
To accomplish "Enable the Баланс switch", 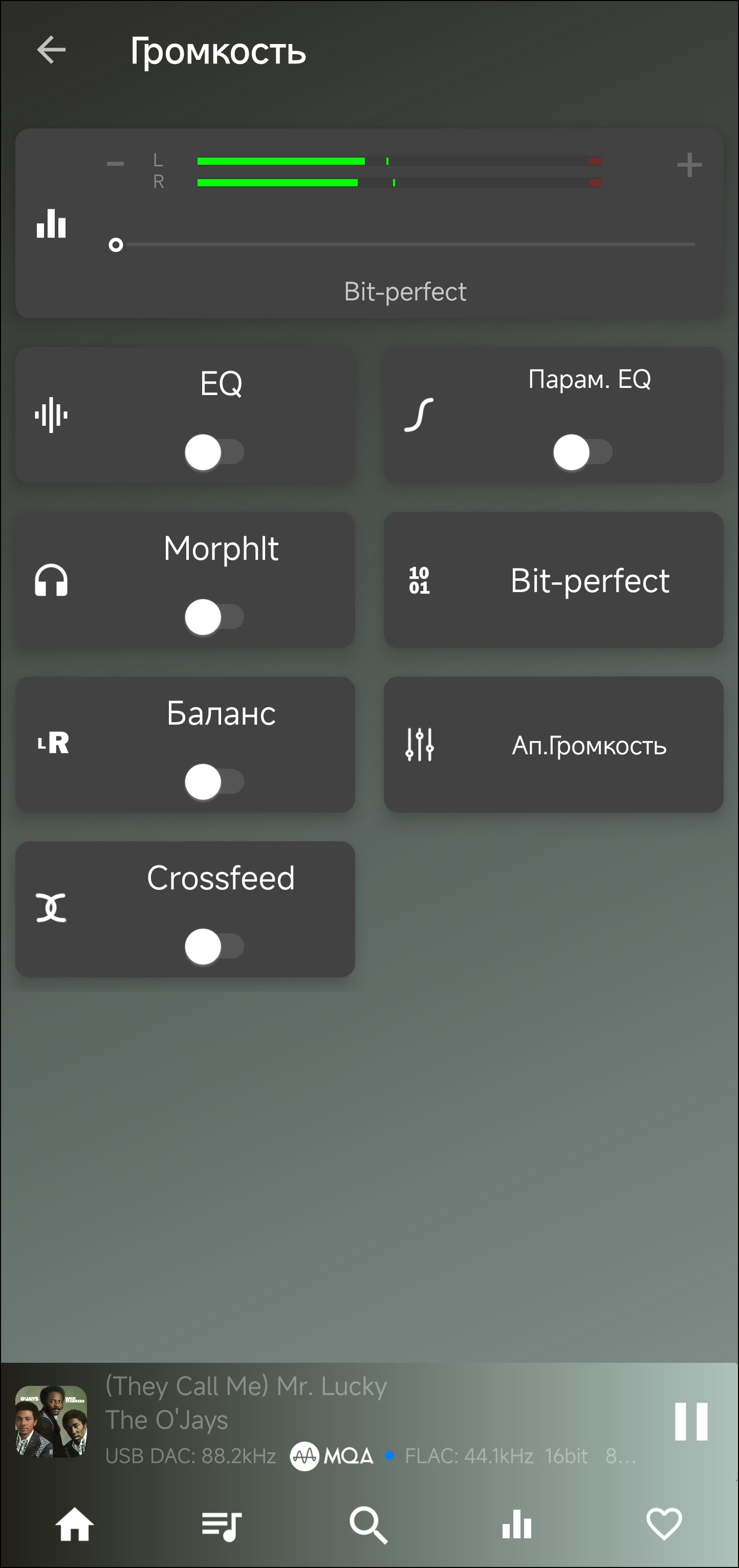I will (x=214, y=781).
